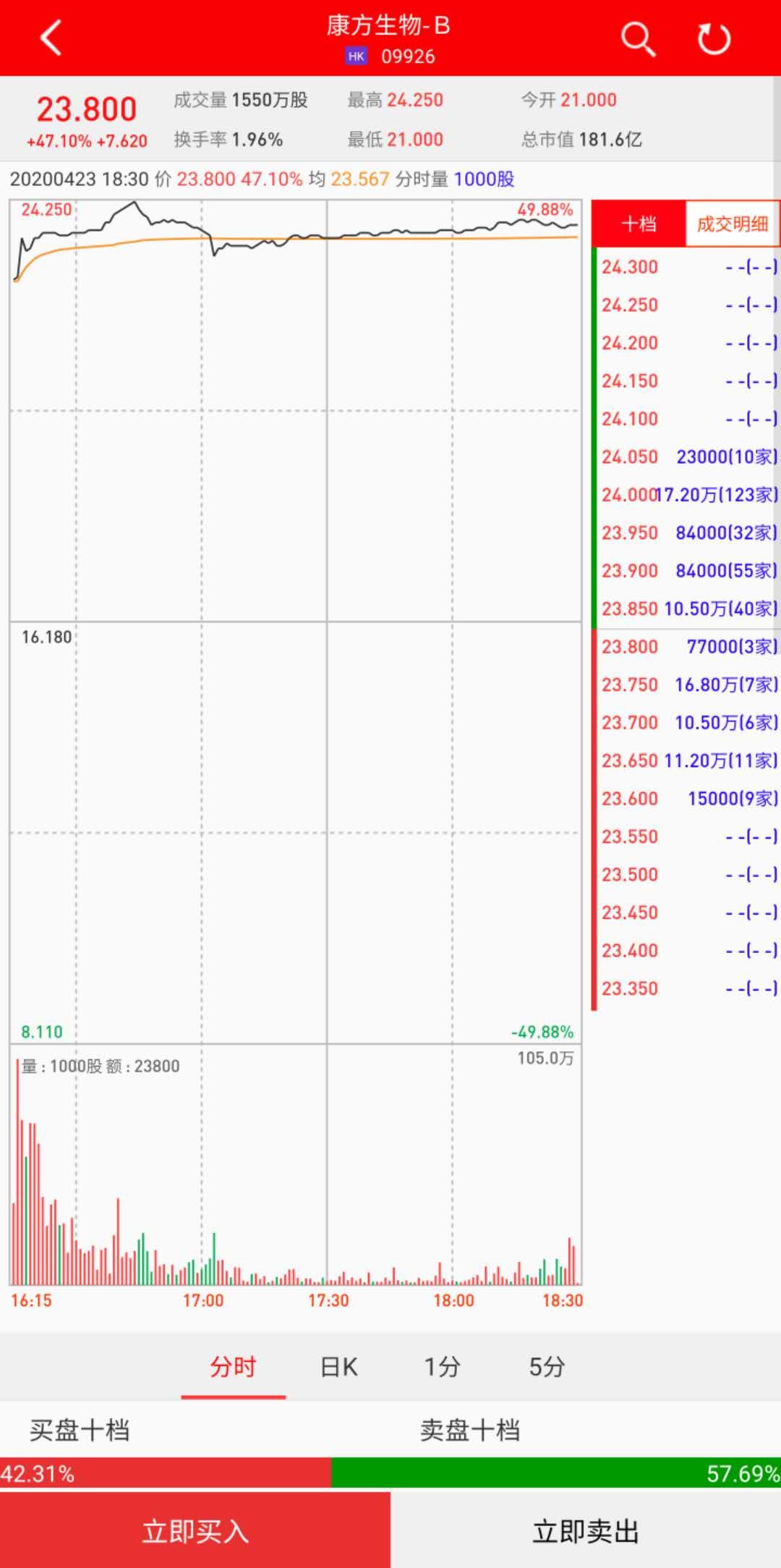Screen dimensions: 781x1568
Task: Select the 24.000 sell order row
Action: point(688,495)
